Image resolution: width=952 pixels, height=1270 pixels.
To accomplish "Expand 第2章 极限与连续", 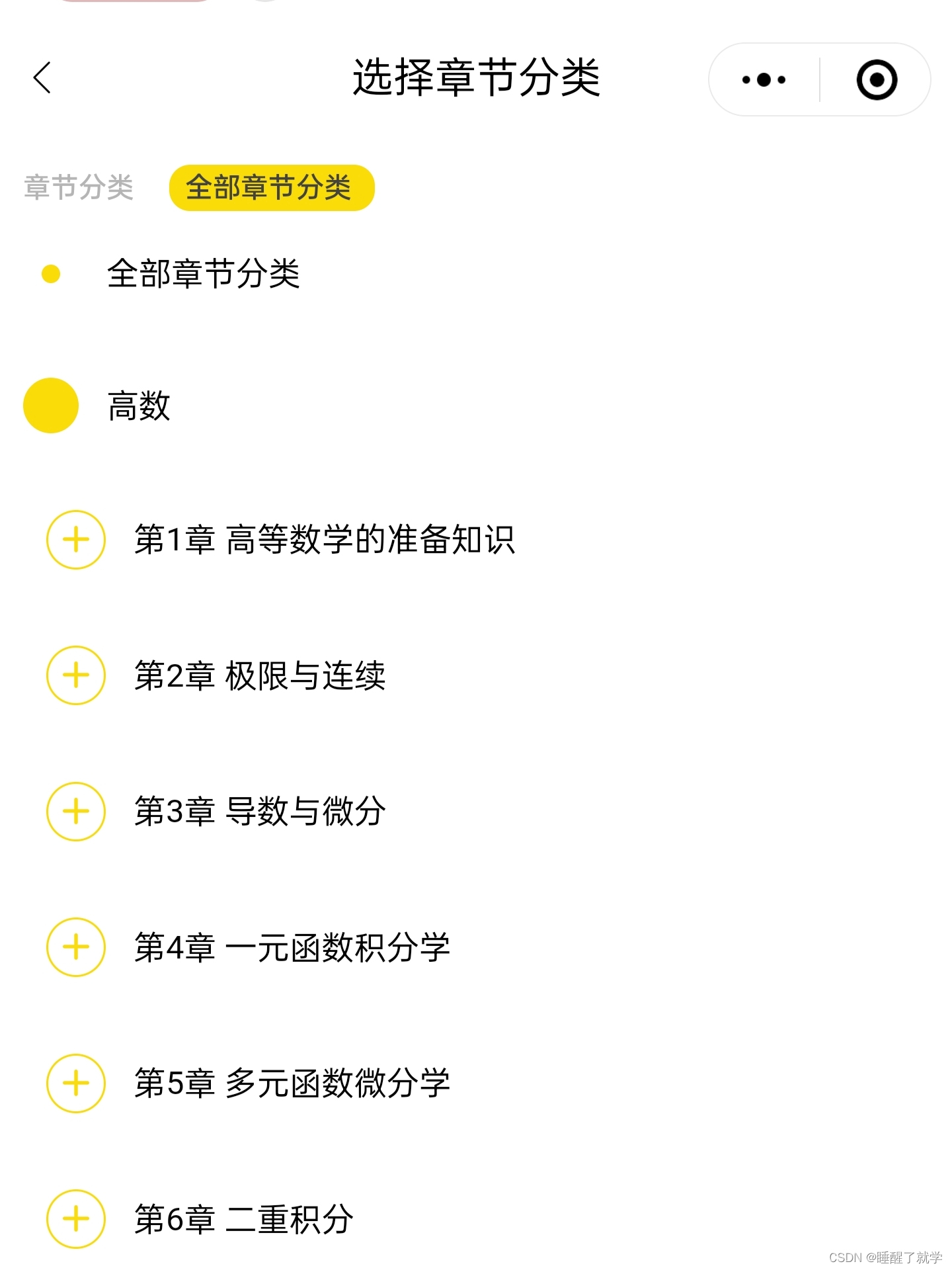I will click(x=76, y=675).
